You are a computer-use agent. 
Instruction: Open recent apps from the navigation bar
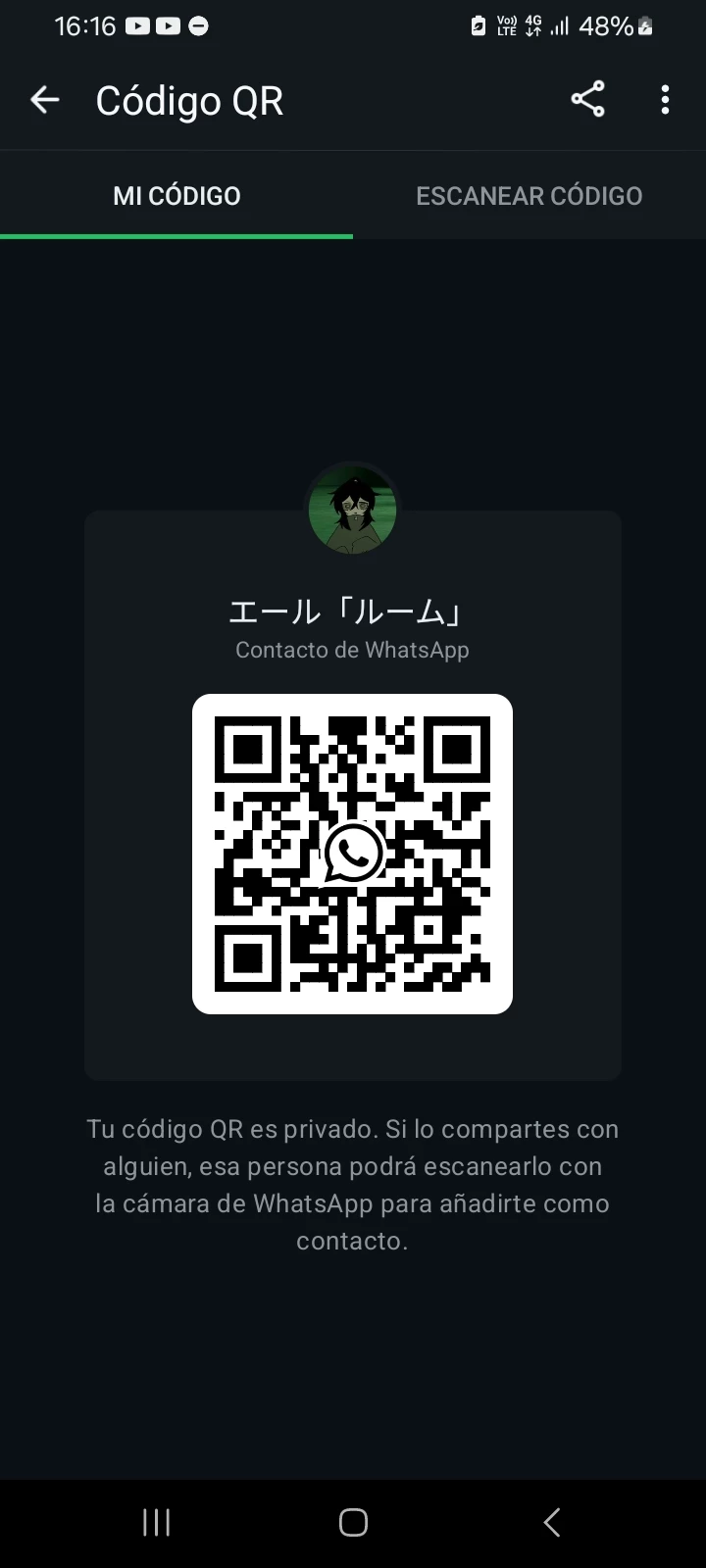point(157,1522)
